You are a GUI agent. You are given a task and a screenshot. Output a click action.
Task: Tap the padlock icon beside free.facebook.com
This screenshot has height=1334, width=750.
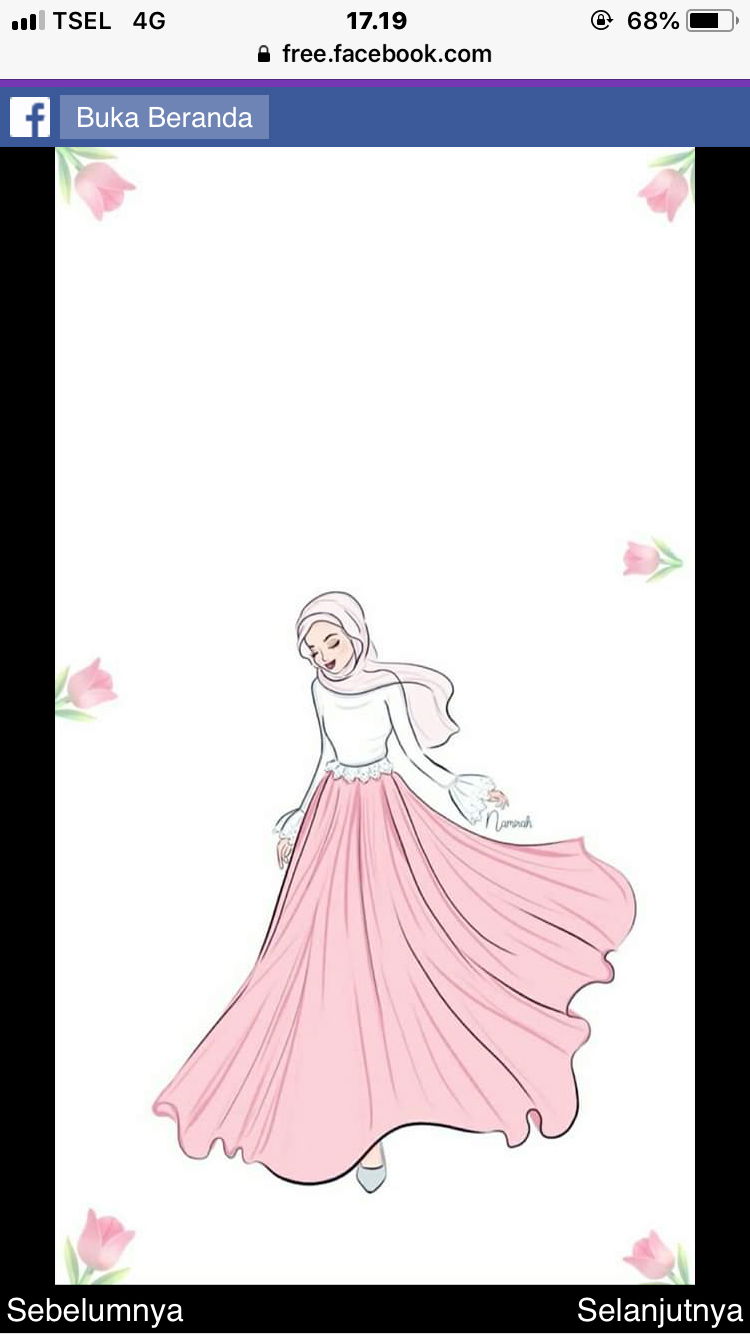coord(263,54)
